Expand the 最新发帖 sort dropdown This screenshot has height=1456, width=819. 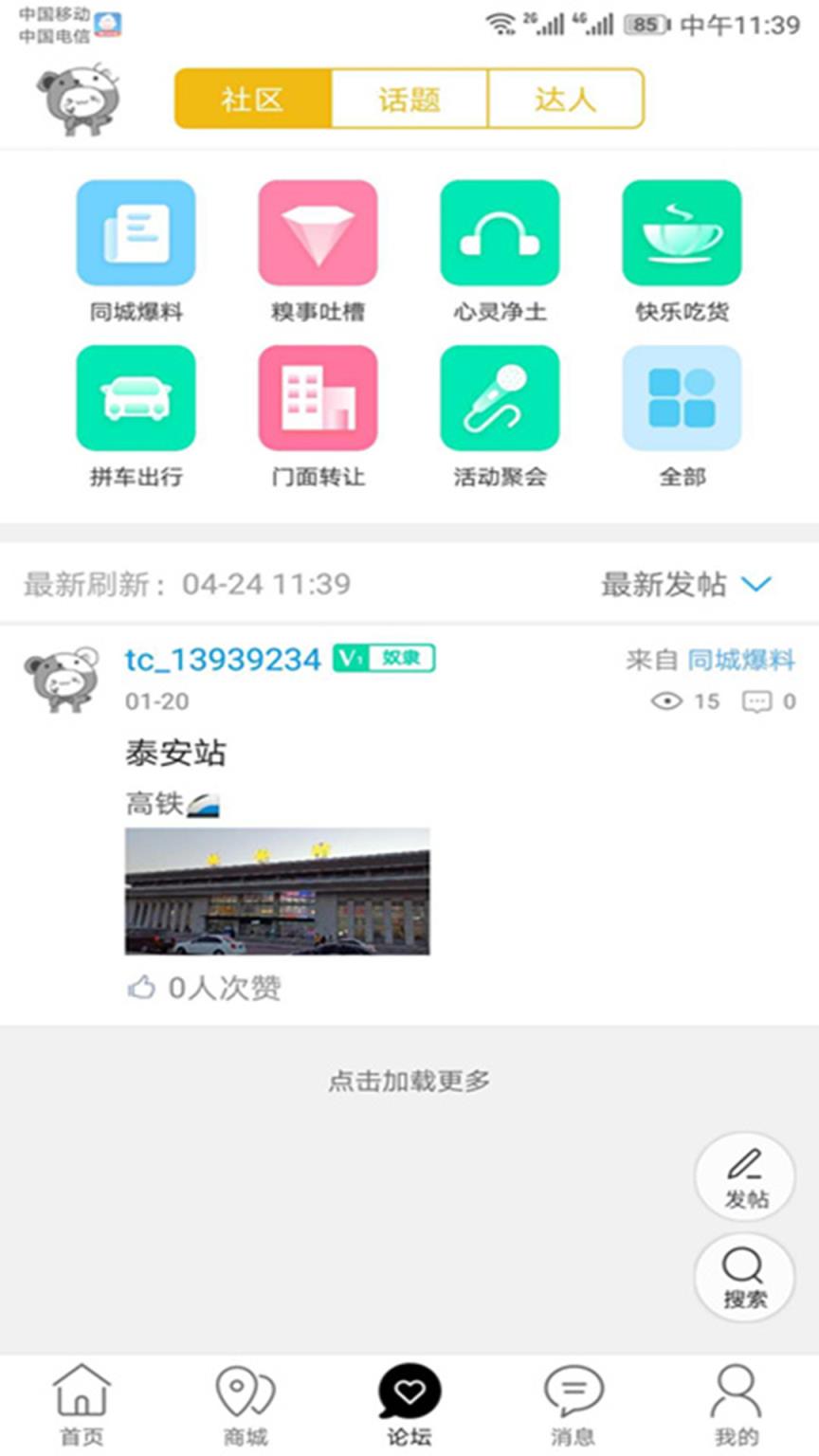(682, 586)
